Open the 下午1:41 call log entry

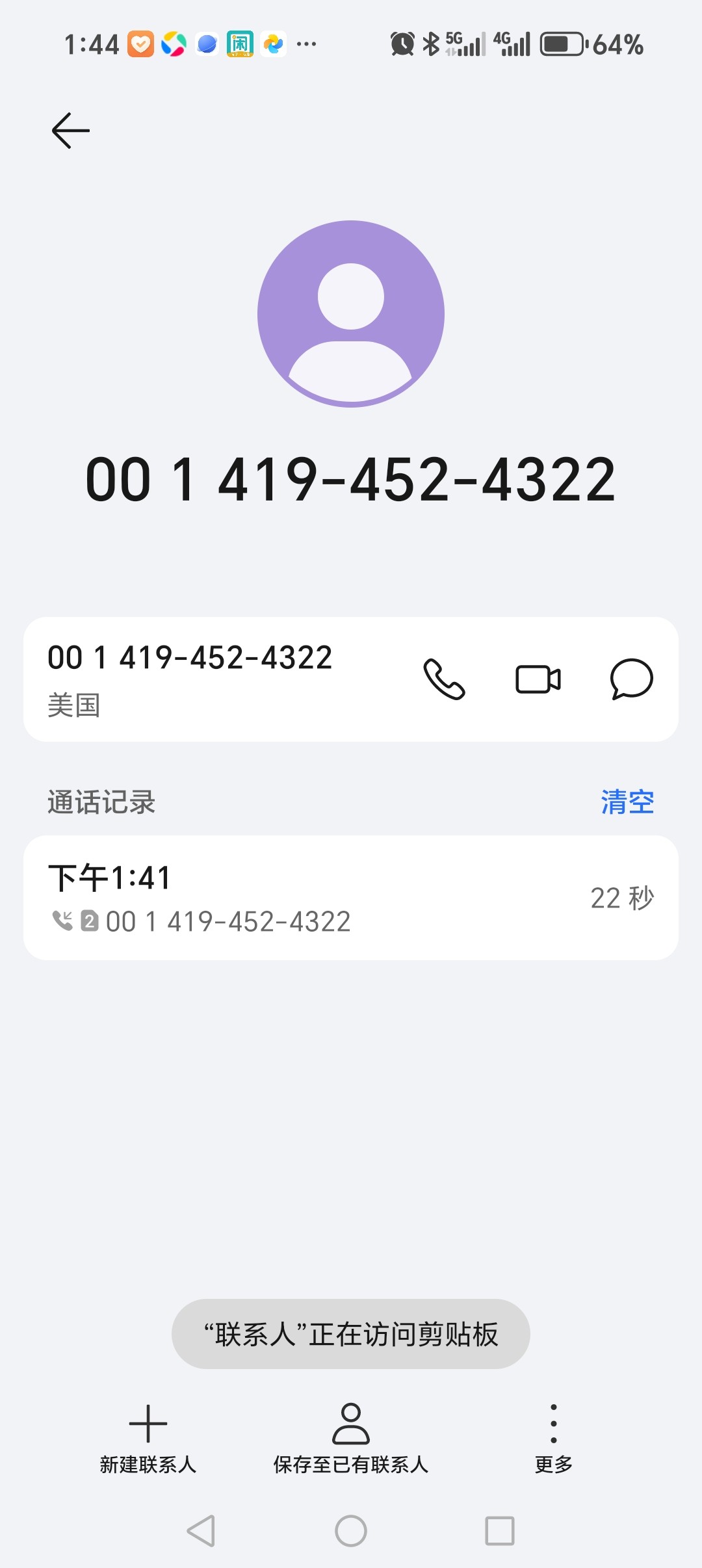351,898
